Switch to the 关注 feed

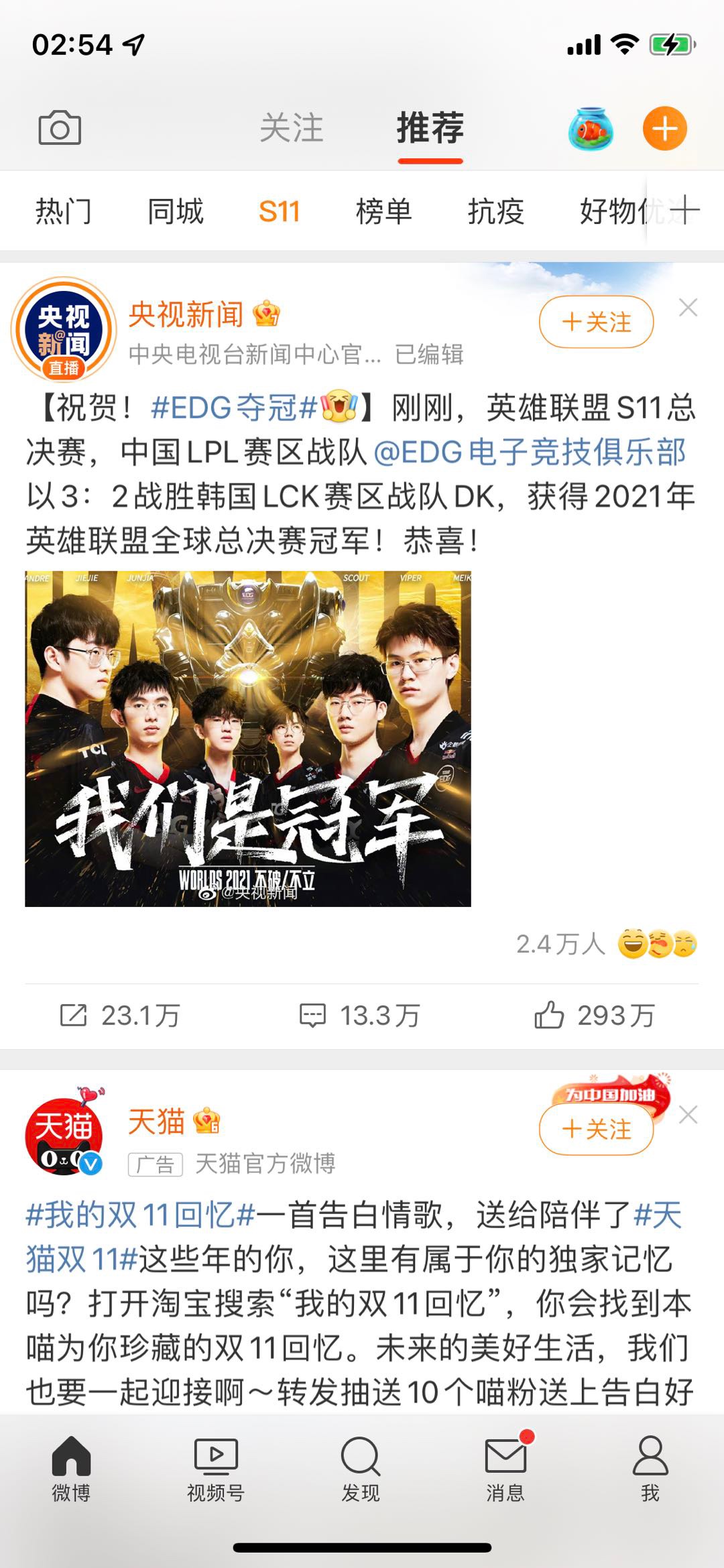(x=292, y=128)
